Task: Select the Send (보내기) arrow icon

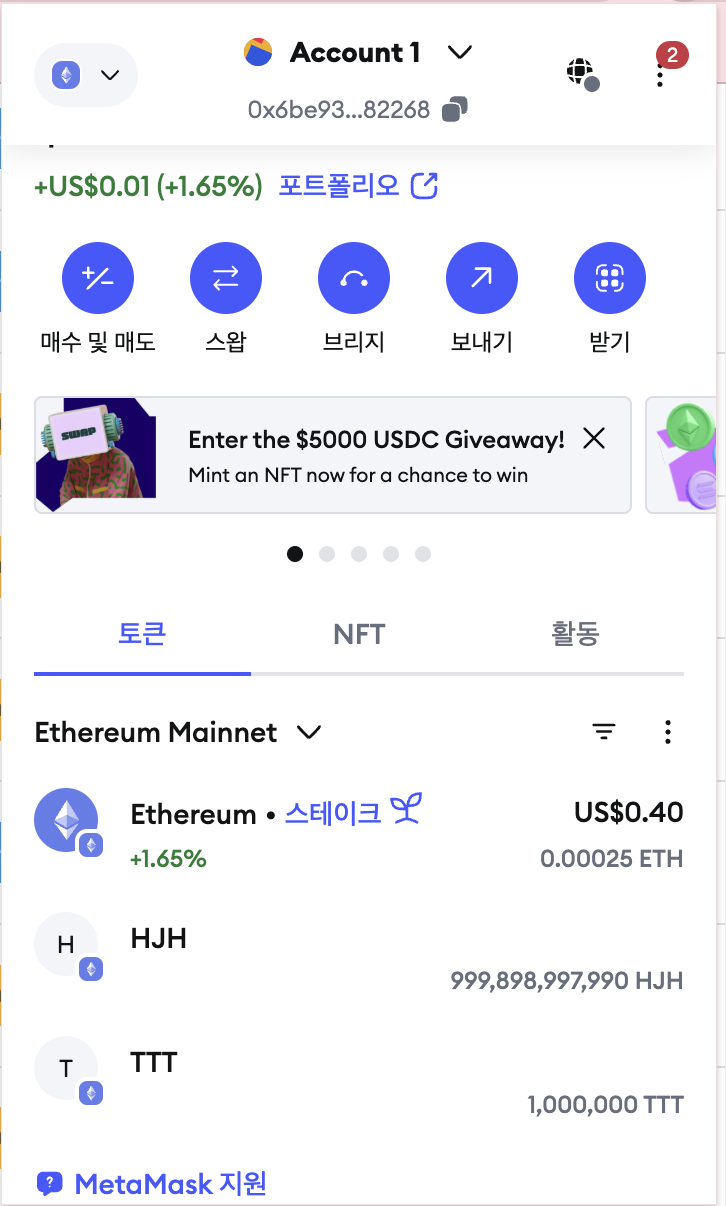Action: coord(482,277)
